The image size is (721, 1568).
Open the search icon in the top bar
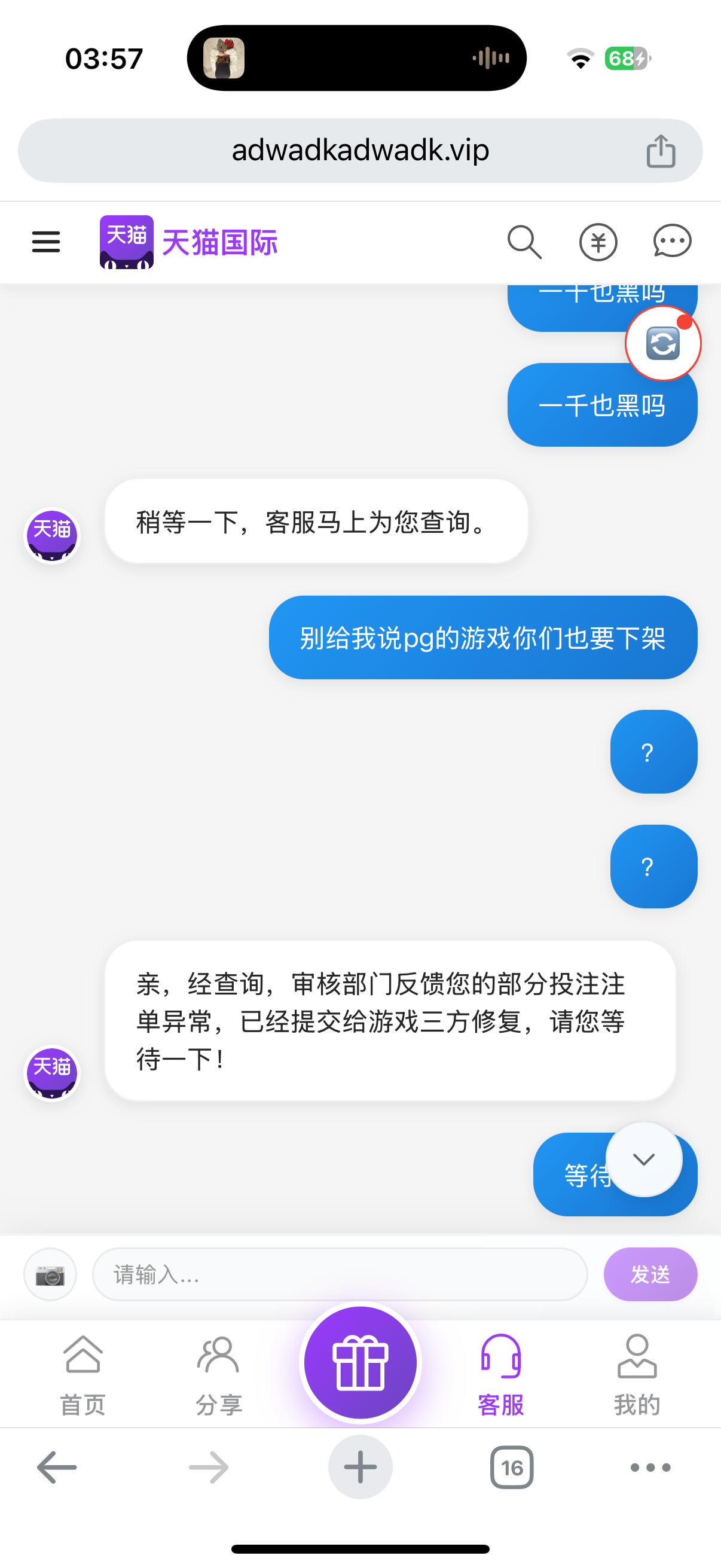pos(523,242)
